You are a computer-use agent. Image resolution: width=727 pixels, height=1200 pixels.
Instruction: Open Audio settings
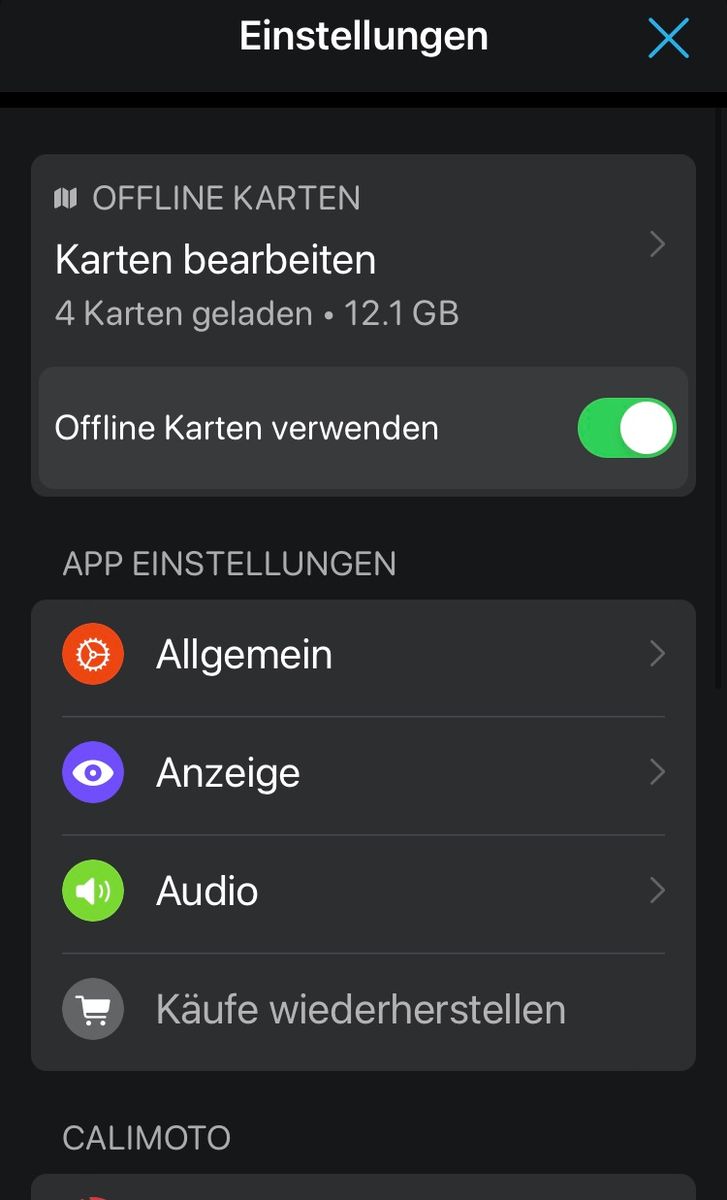point(362,891)
